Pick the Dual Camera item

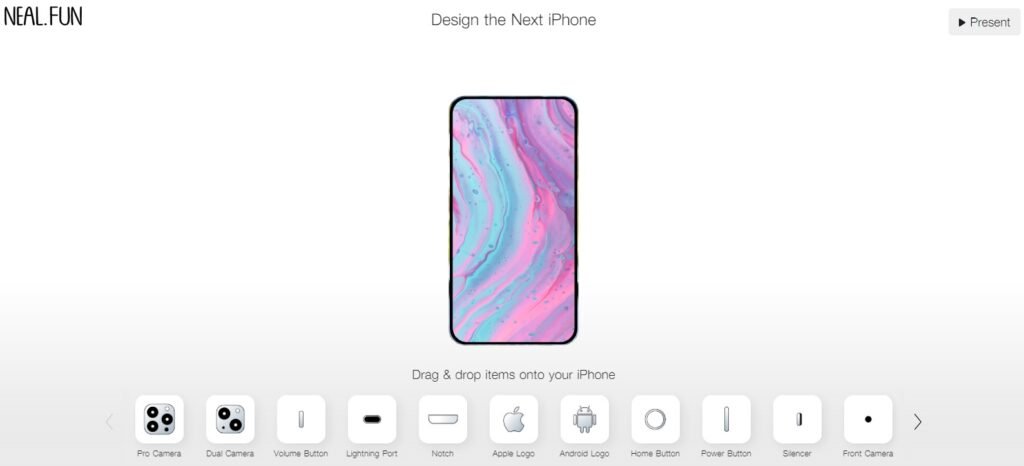pyautogui.click(x=230, y=420)
